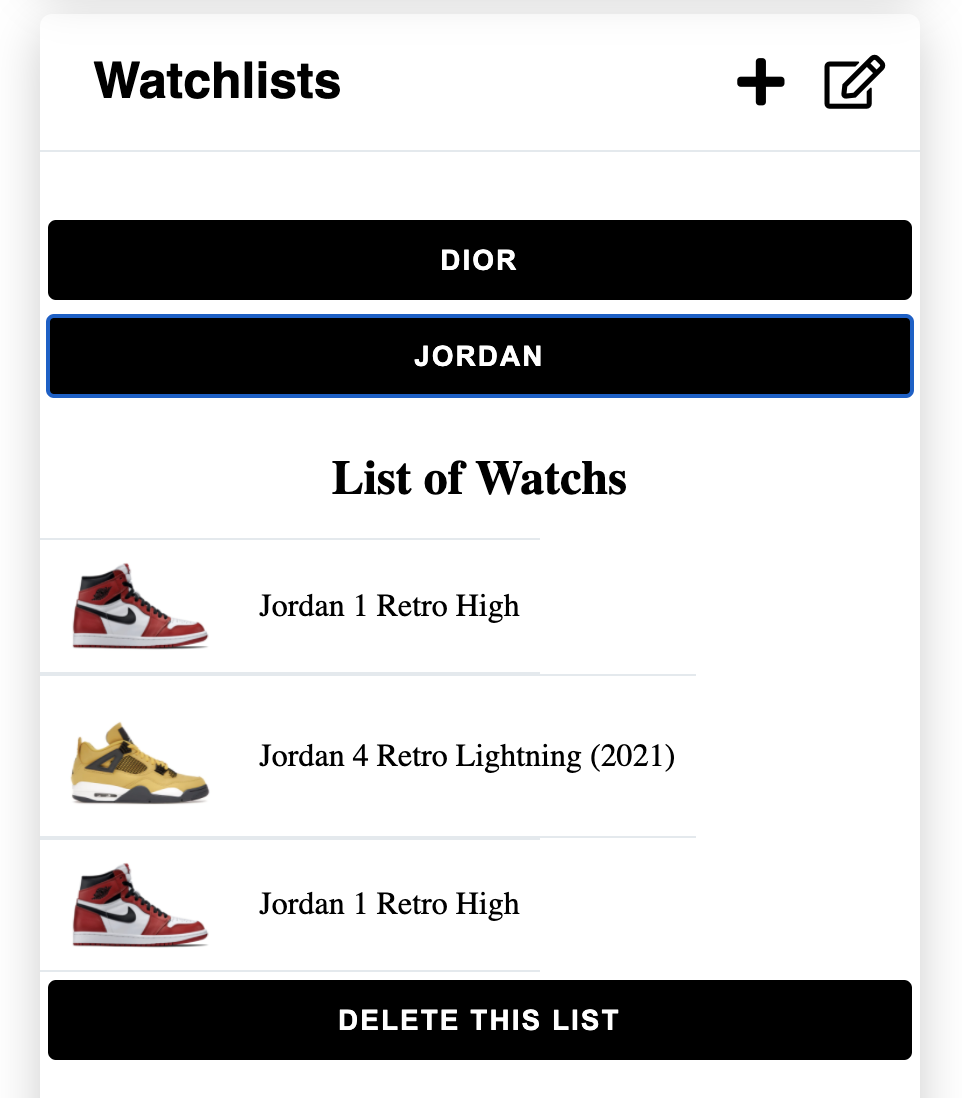Open Jordan 4 Retro Lightning (2021)

466,756
